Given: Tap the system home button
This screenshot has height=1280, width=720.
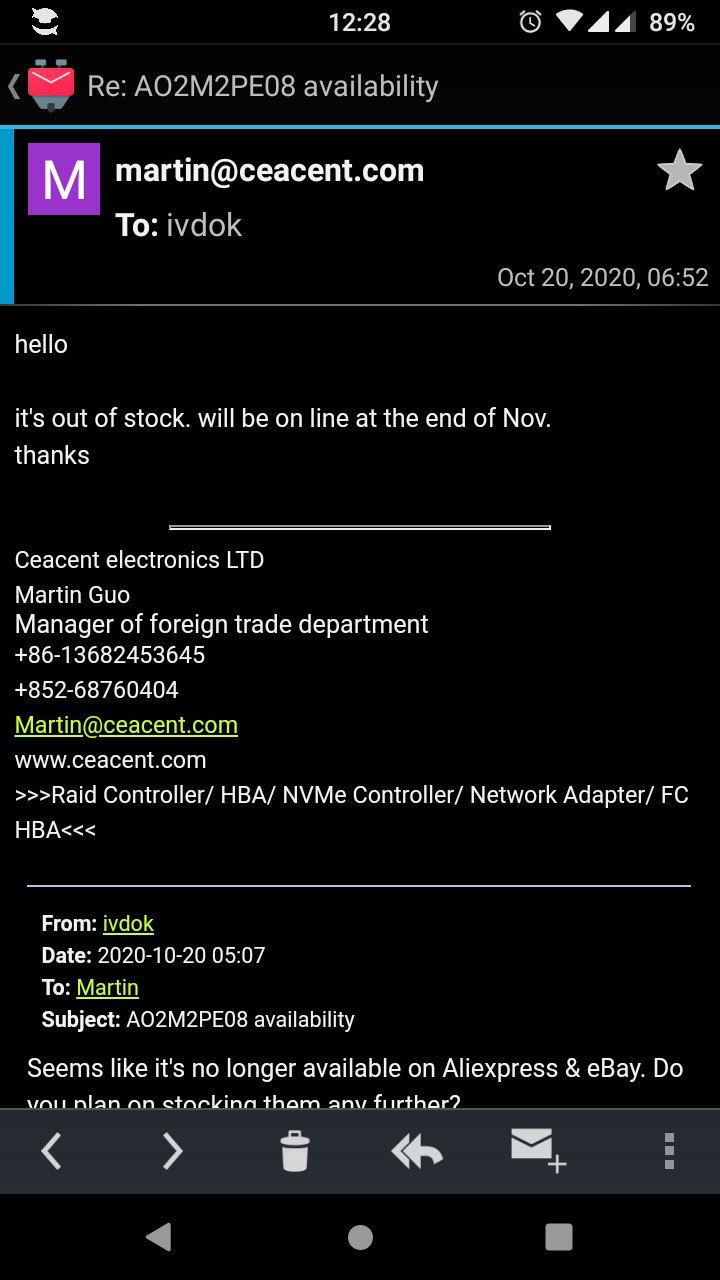Looking at the screenshot, I should (360, 1237).
